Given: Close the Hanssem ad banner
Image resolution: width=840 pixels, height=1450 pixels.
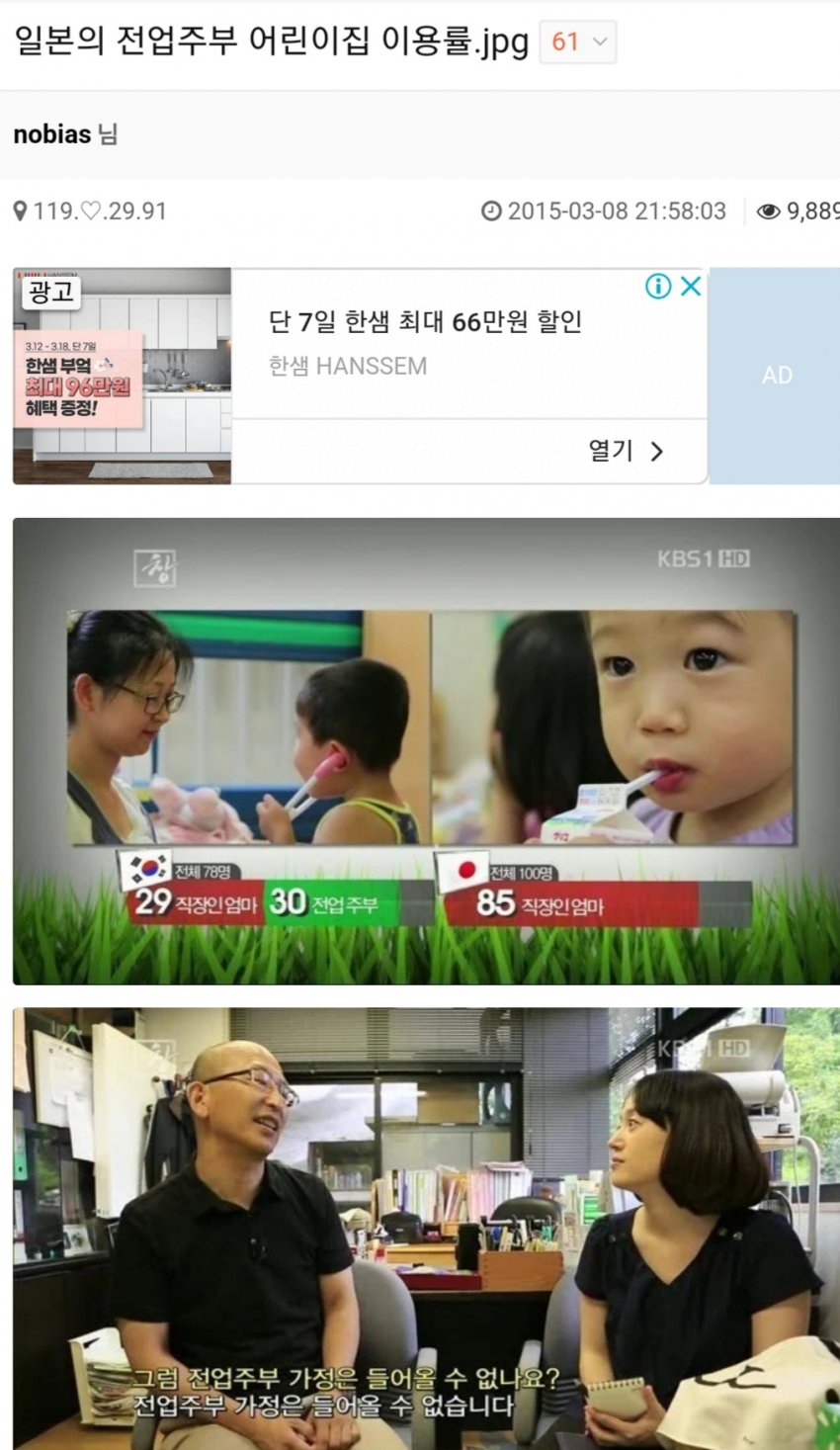Looking at the screenshot, I should point(691,287).
